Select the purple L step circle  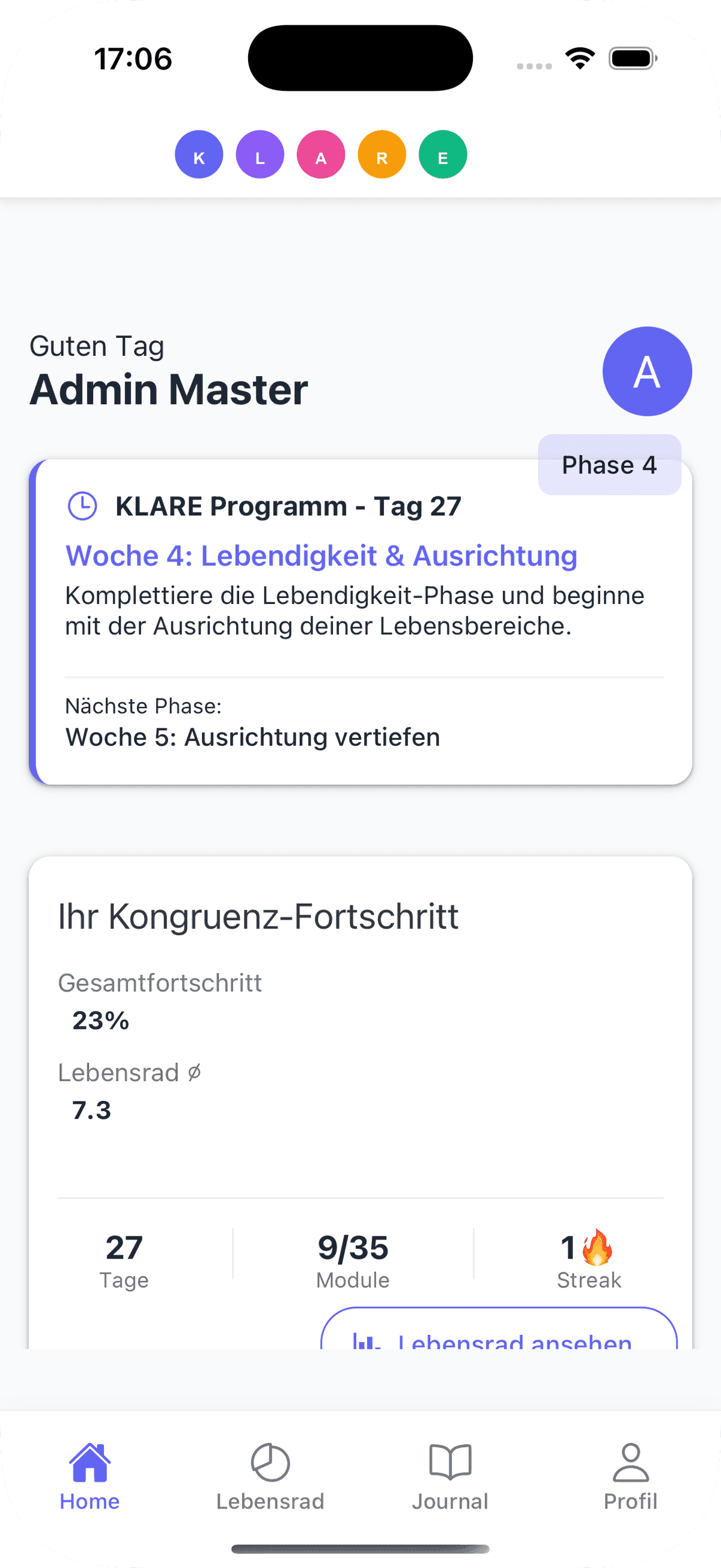tap(260, 154)
